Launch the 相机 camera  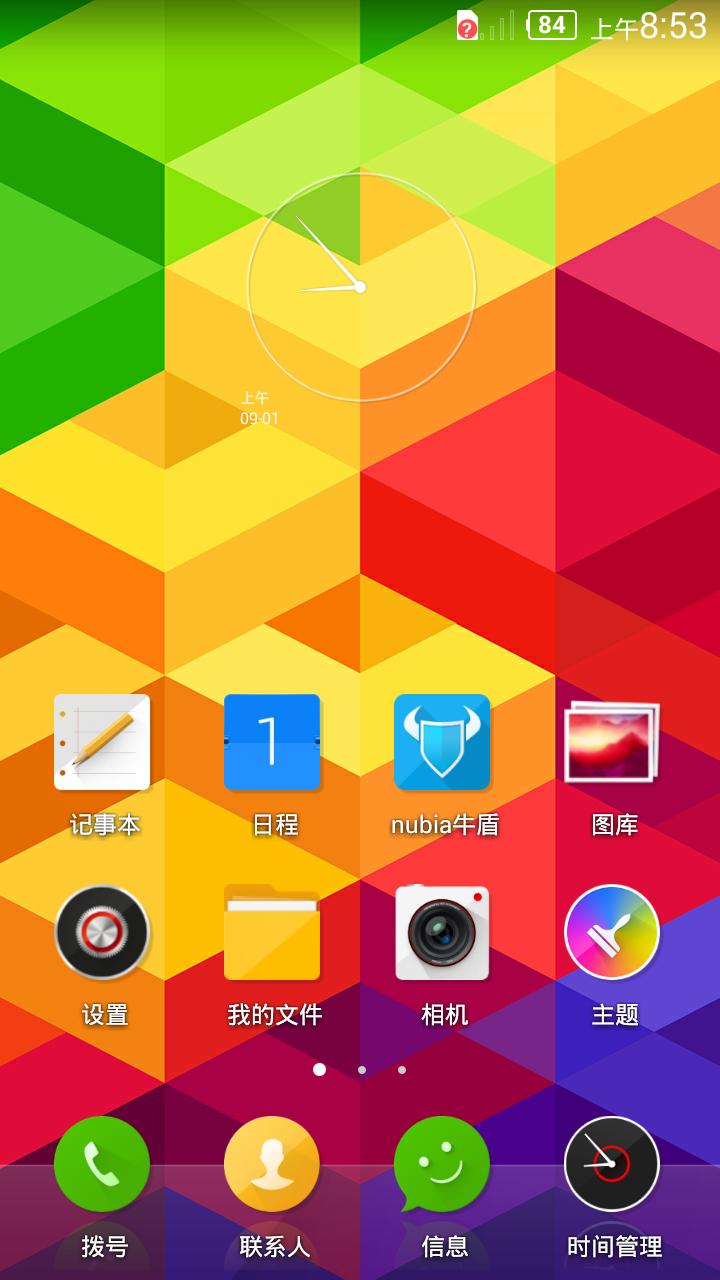[442, 932]
